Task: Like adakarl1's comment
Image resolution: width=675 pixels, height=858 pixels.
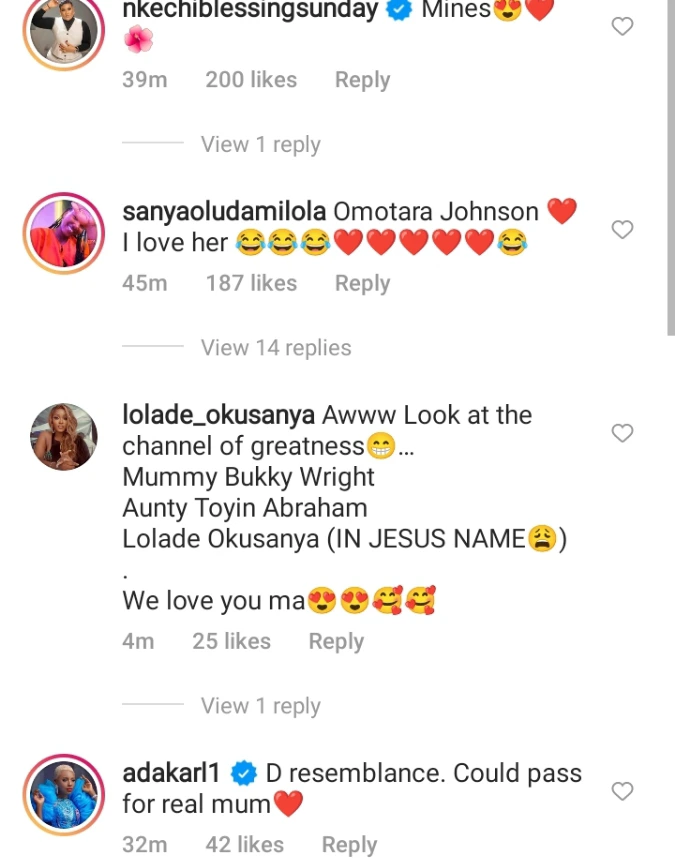Action: tap(622, 791)
